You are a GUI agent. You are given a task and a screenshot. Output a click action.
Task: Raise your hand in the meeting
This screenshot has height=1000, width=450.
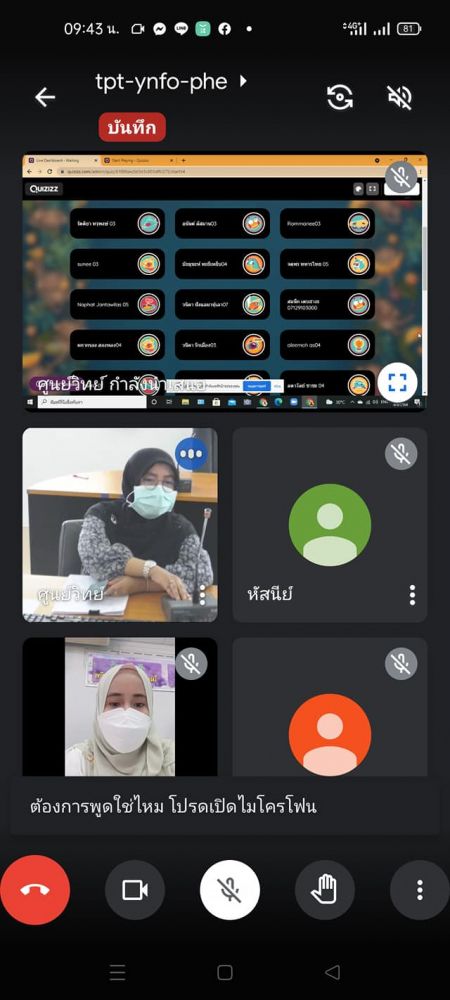[324, 890]
